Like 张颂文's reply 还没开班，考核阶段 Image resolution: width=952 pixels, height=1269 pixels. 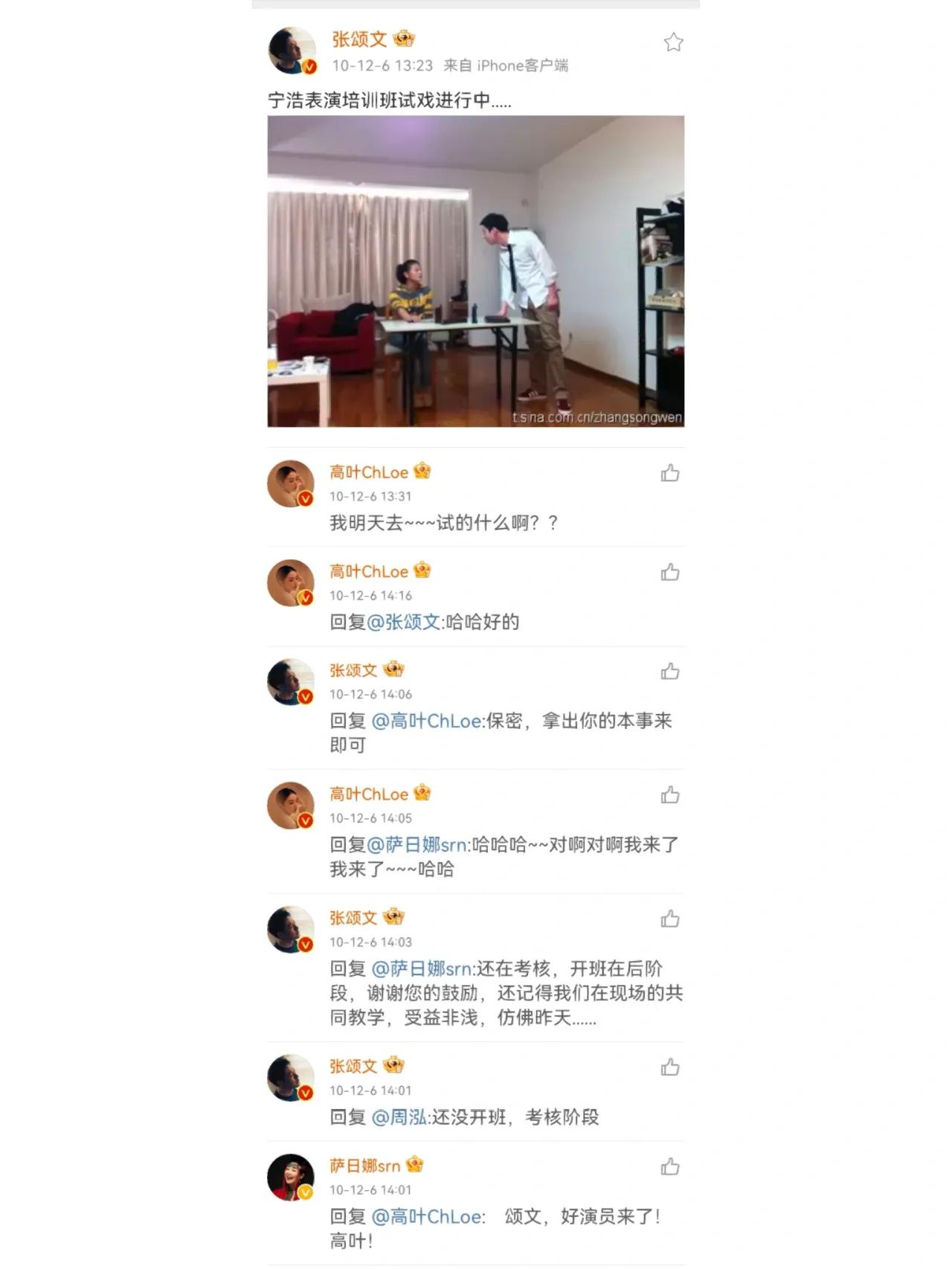(x=669, y=1068)
